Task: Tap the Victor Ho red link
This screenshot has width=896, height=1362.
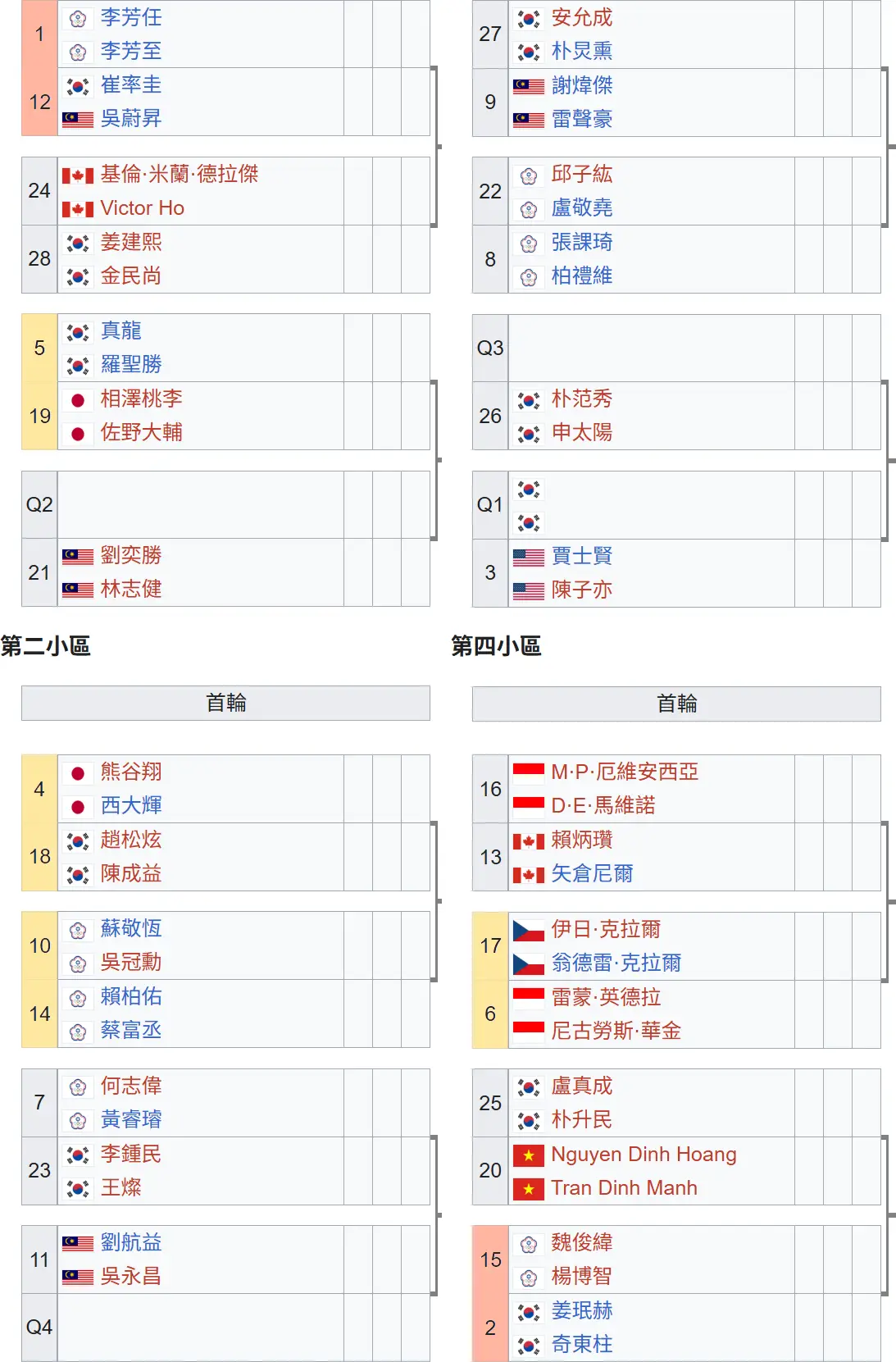Action: pos(142,208)
